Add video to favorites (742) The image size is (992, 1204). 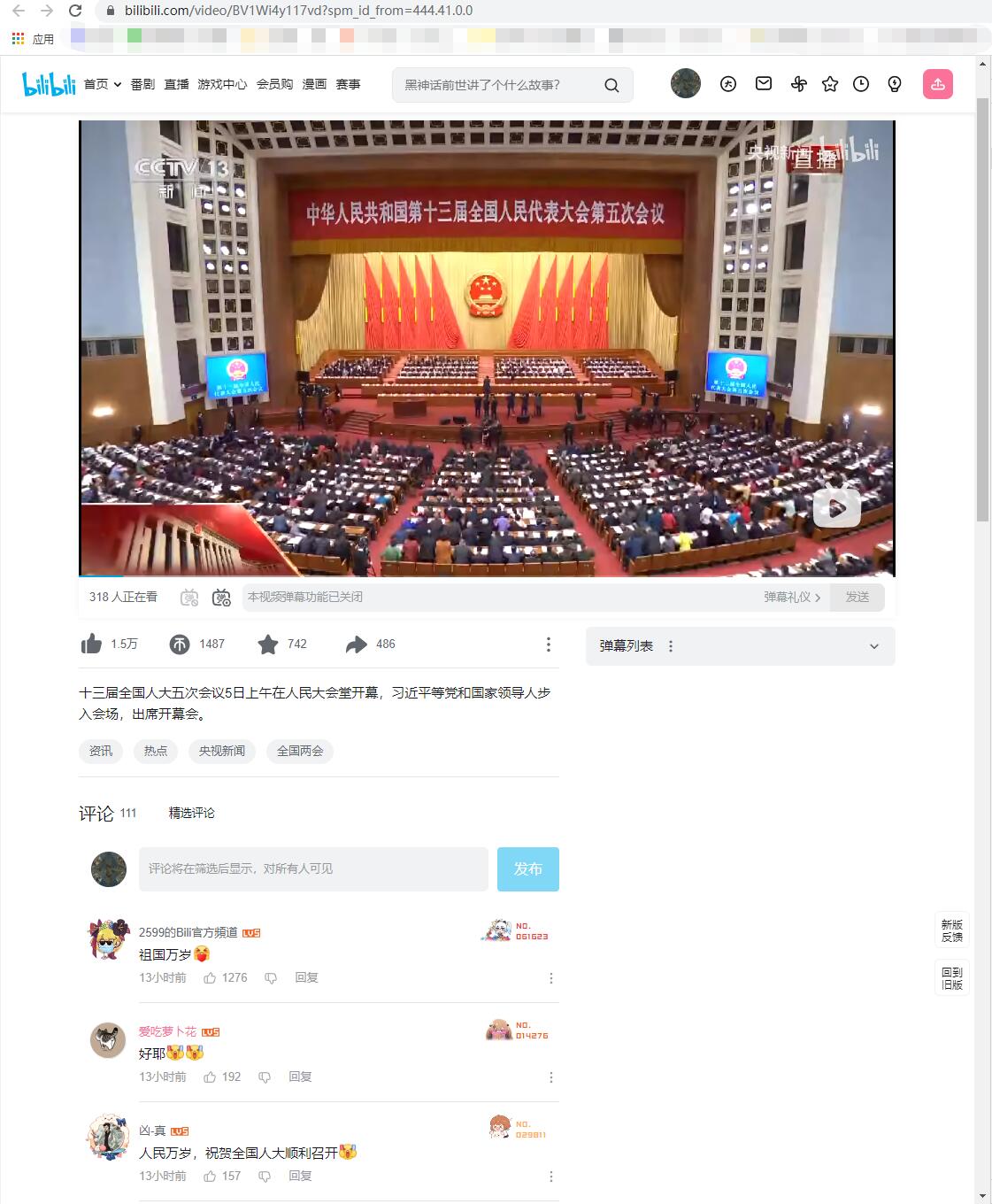pos(268,644)
